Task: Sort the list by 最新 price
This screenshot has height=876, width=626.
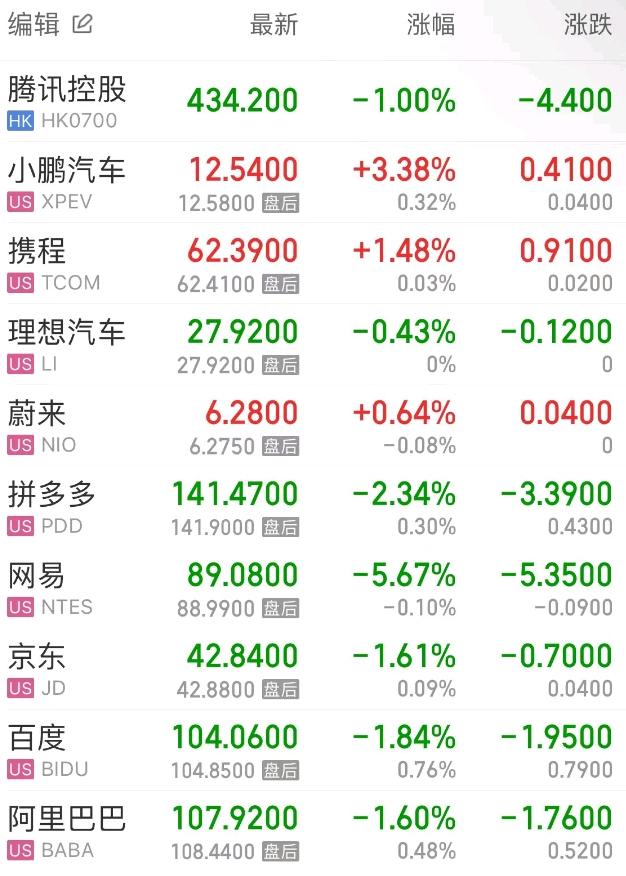Action: [x=273, y=26]
